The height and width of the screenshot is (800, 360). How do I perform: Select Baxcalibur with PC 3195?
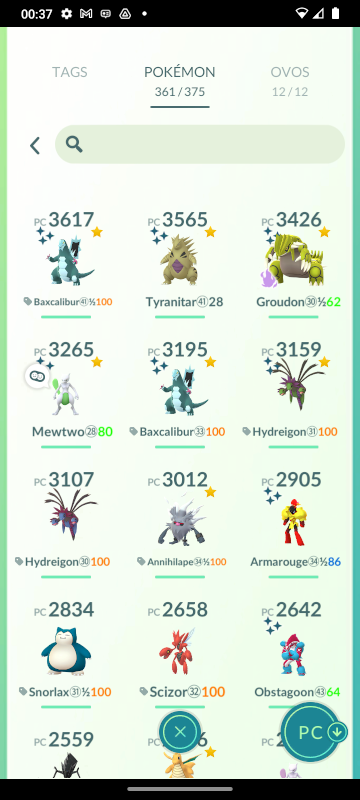point(180,394)
